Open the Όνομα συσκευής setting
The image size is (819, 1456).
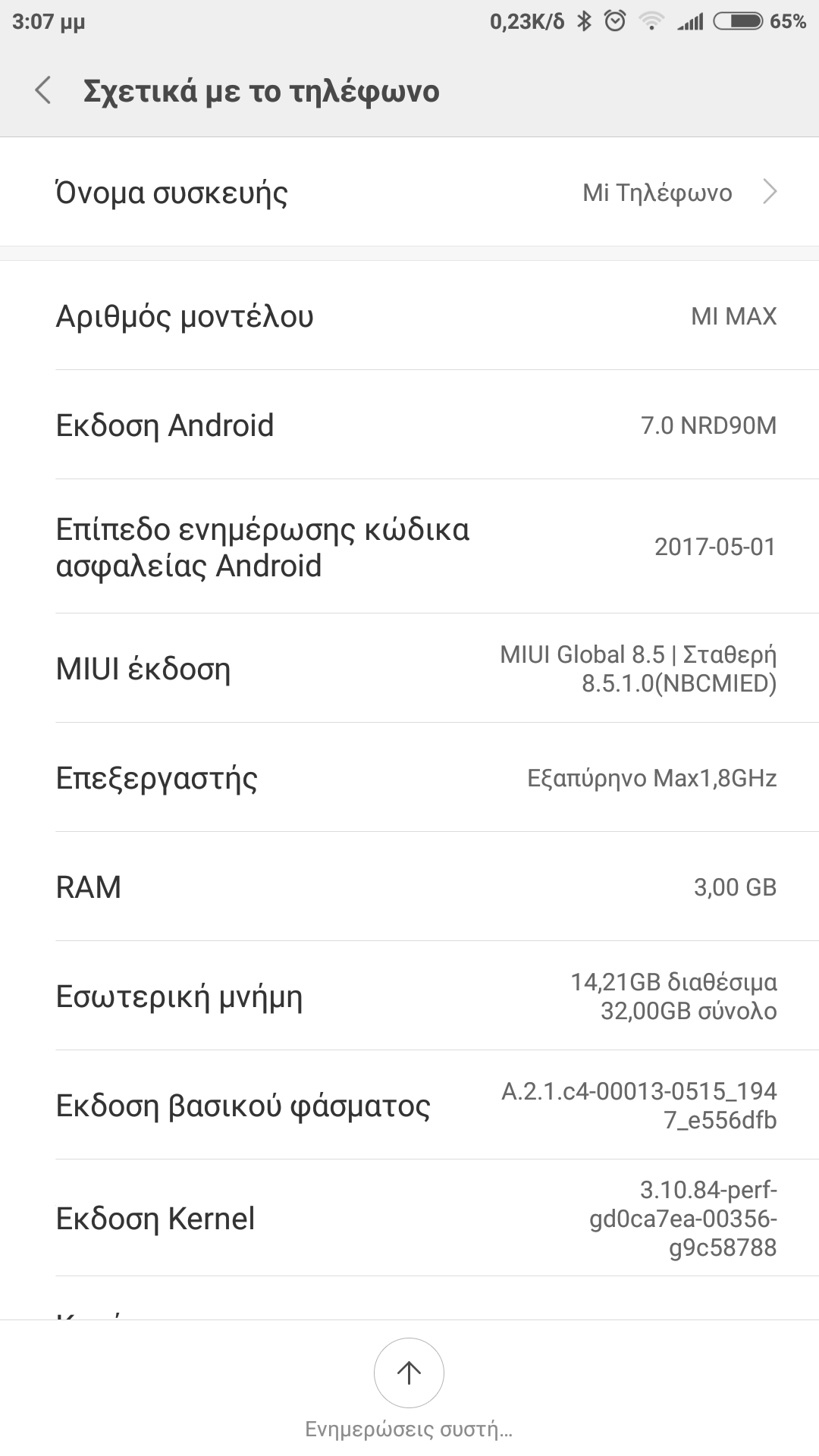coord(409,193)
